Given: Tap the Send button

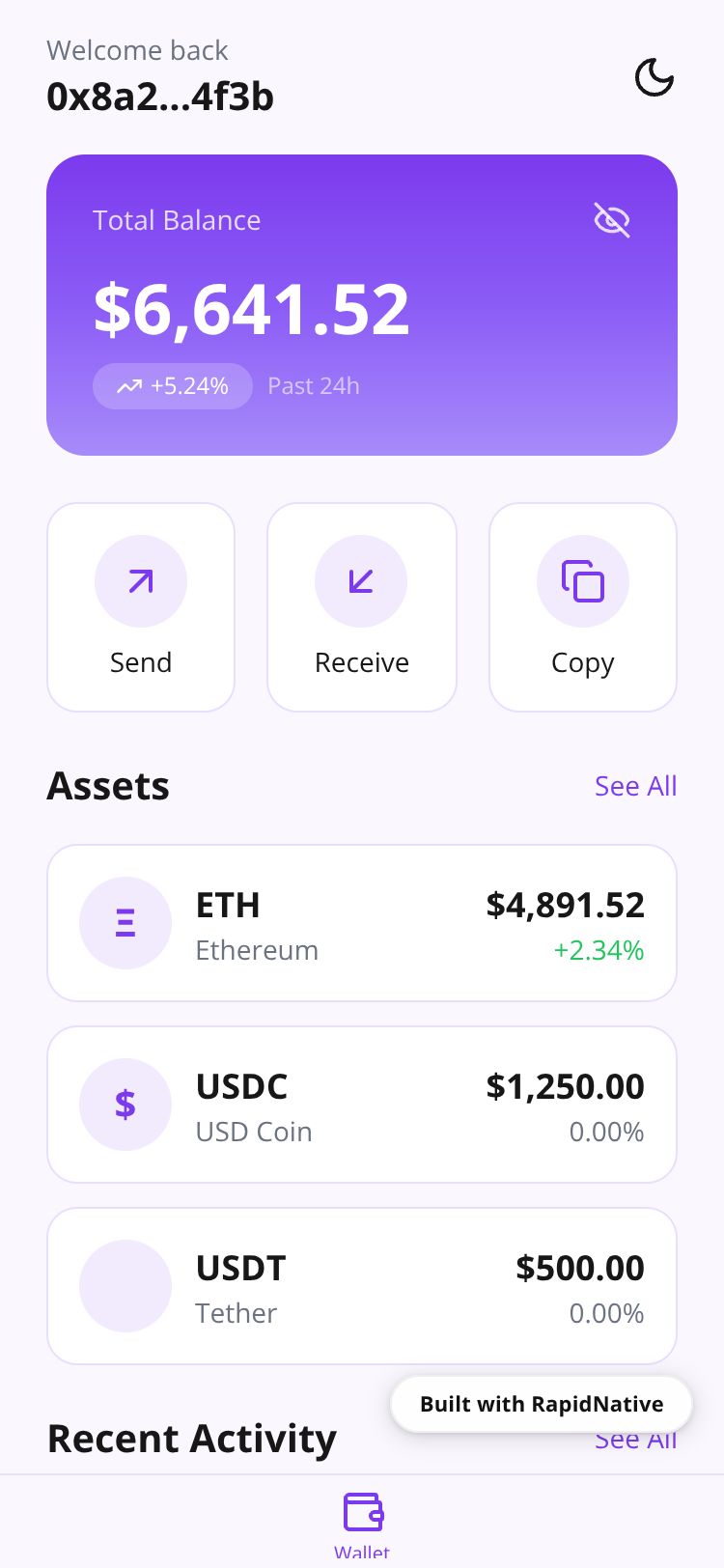Looking at the screenshot, I should (x=141, y=607).
